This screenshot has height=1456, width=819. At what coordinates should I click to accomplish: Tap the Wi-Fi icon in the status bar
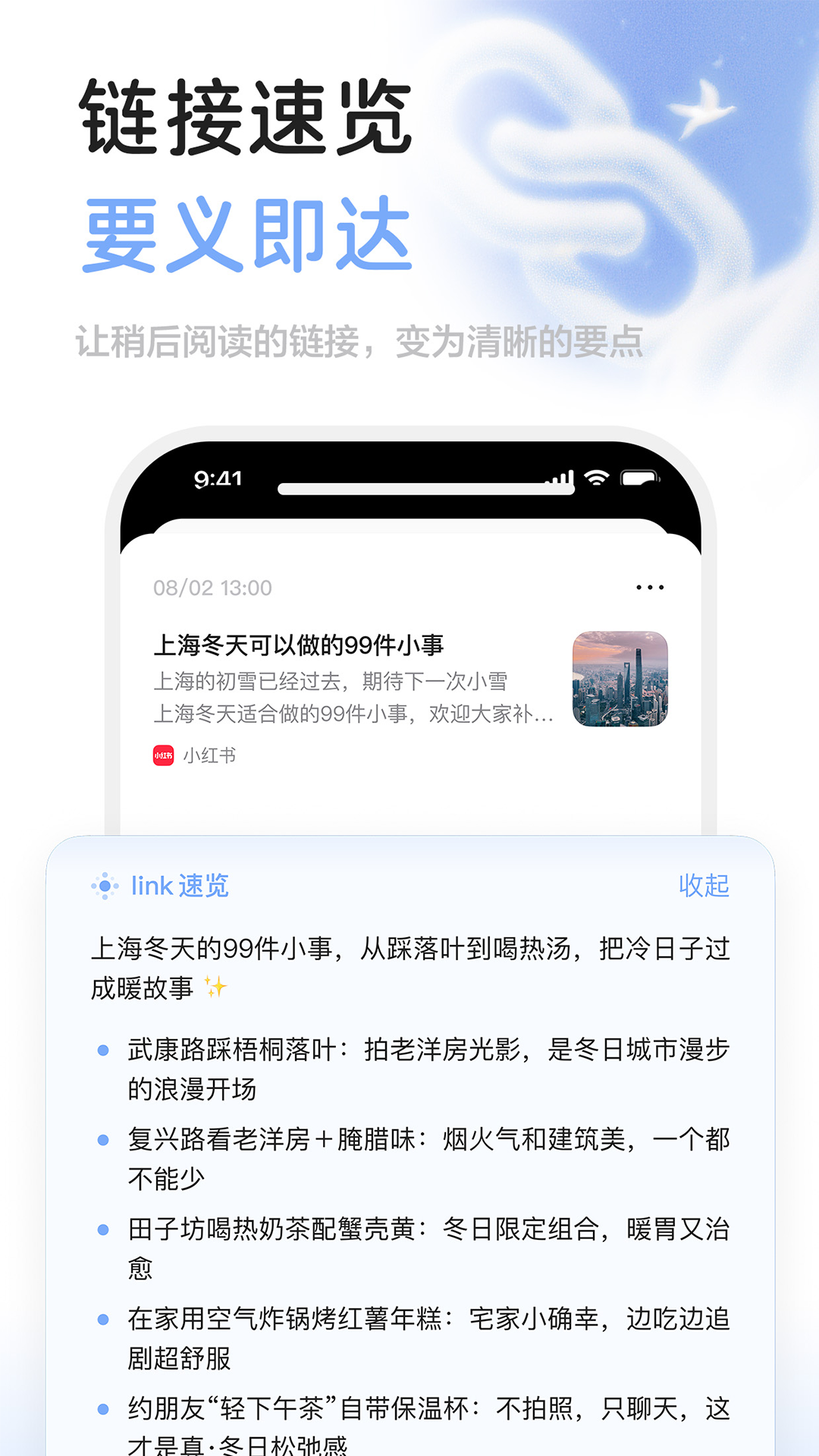[x=596, y=477]
